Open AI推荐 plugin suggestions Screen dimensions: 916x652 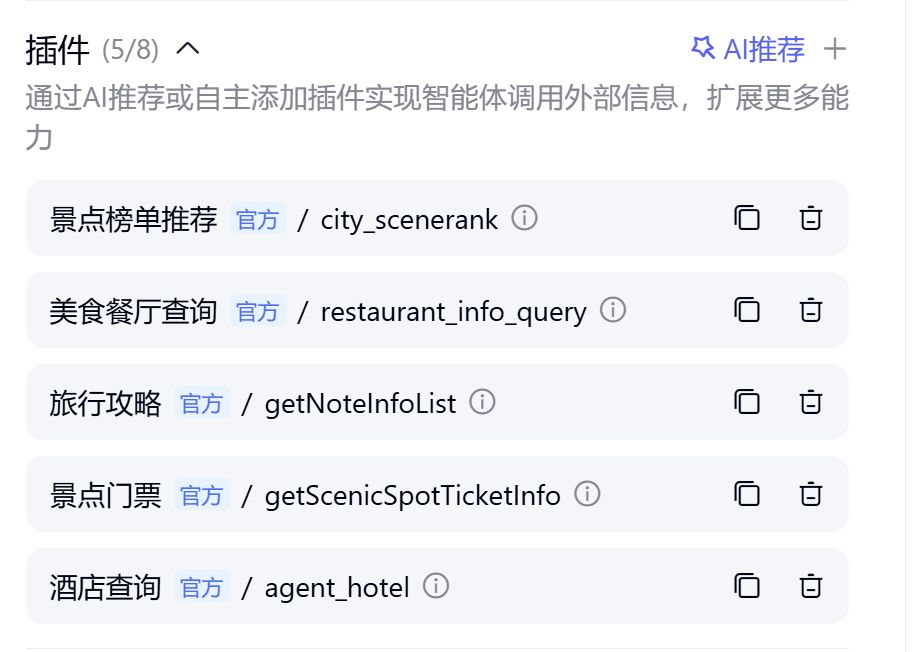pyautogui.click(x=748, y=48)
